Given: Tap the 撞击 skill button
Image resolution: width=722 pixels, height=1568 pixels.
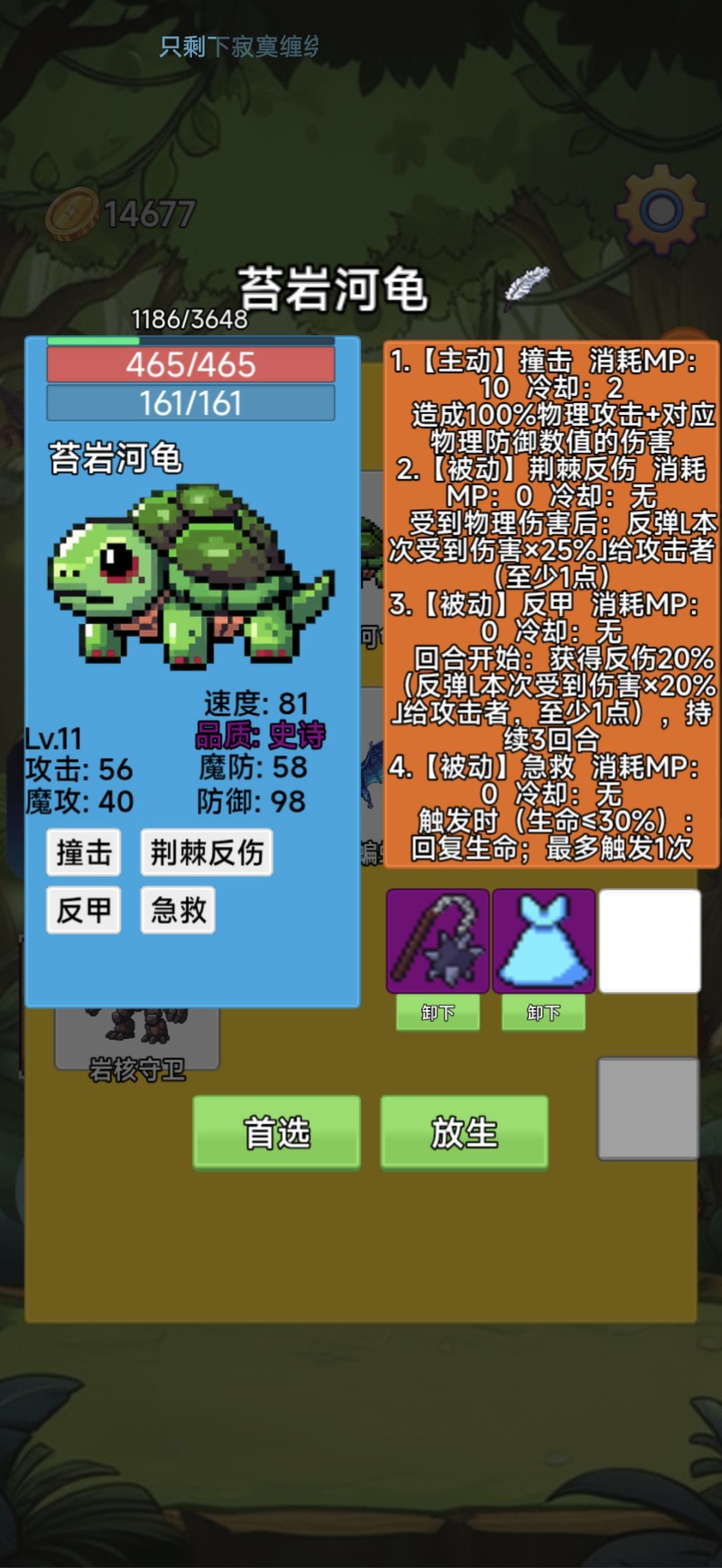Looking at the screenshot, I should pos(84,852).
